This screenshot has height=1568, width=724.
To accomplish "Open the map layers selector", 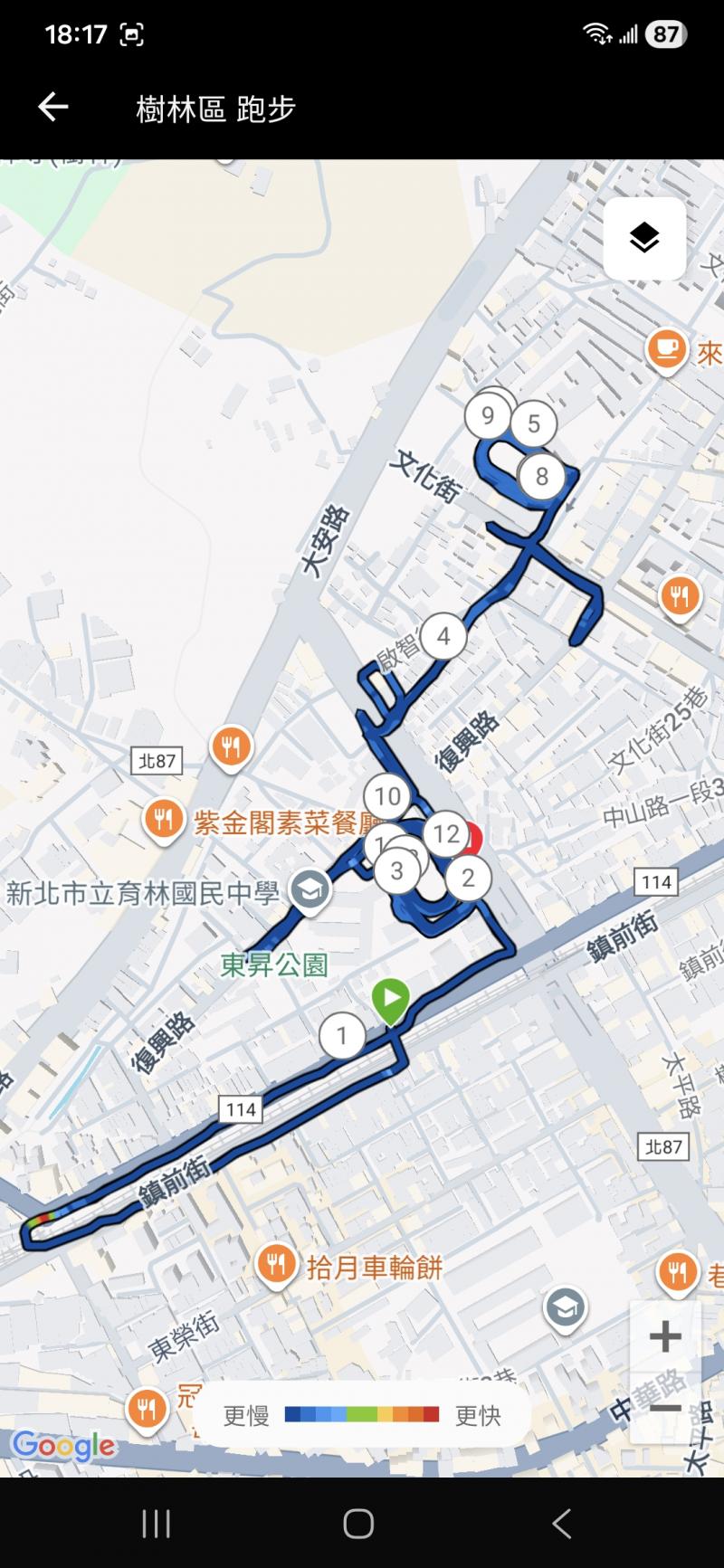I will [x=644, y=238].
